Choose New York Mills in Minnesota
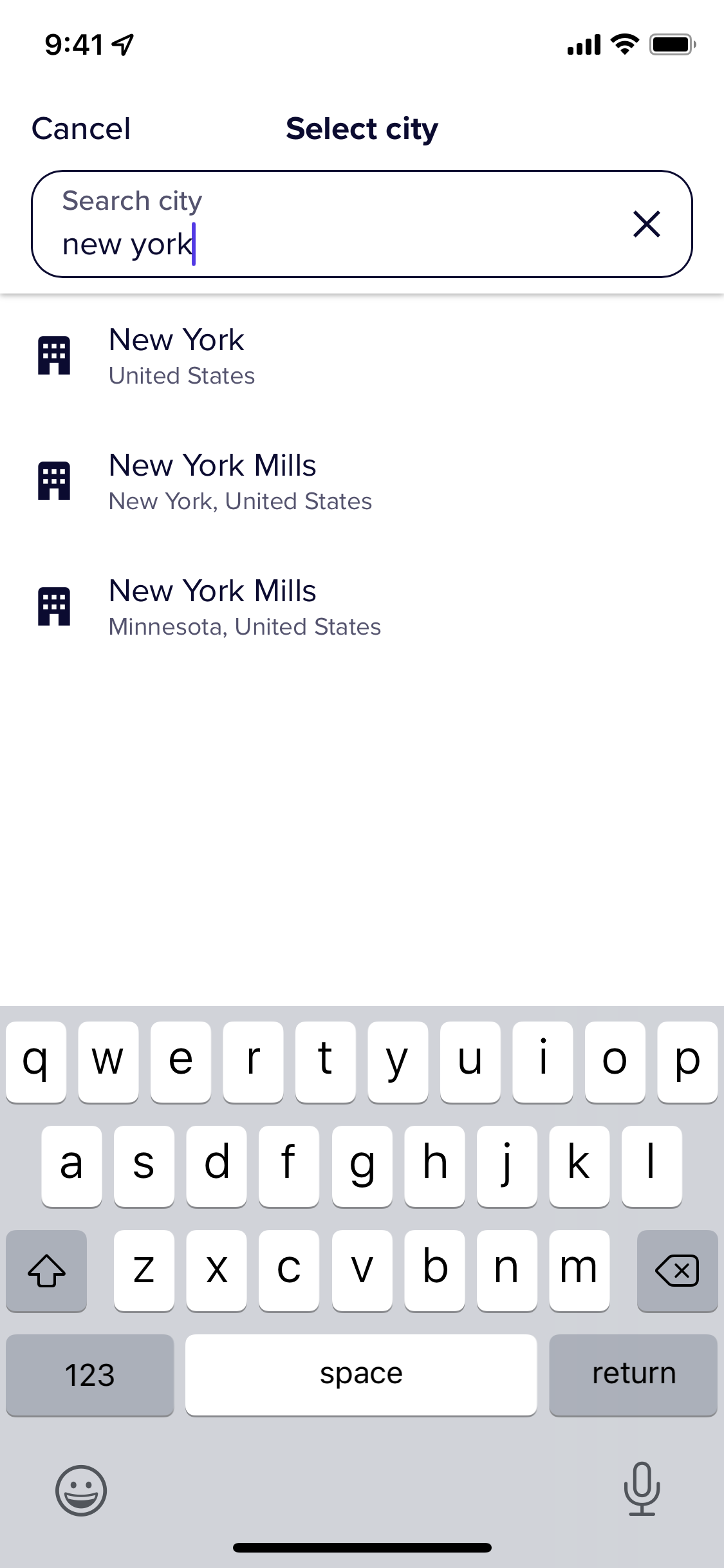Image resolution: width=724 pixels, height=1568 pixels. coord(362,607)
